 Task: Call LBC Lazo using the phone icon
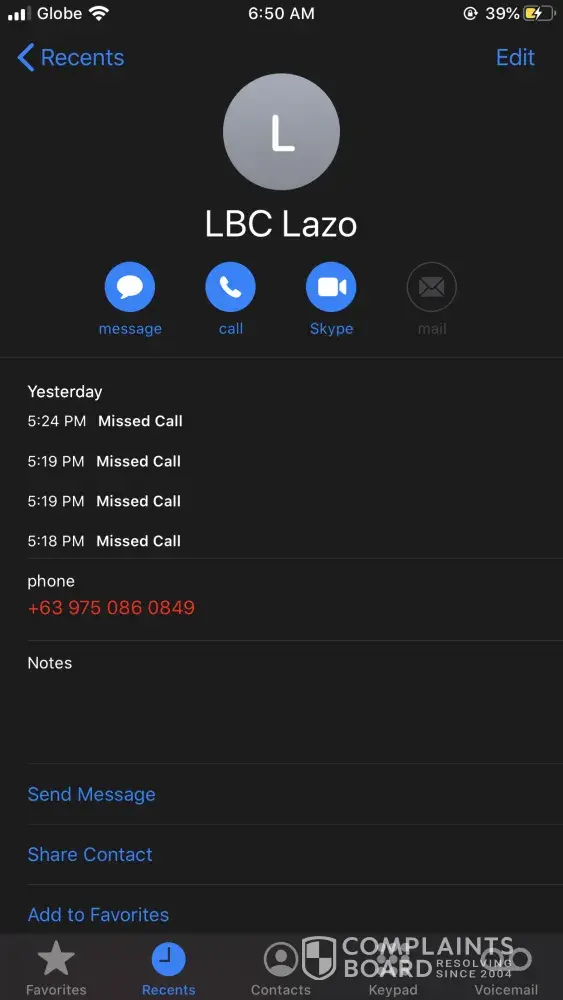(230, 287)
